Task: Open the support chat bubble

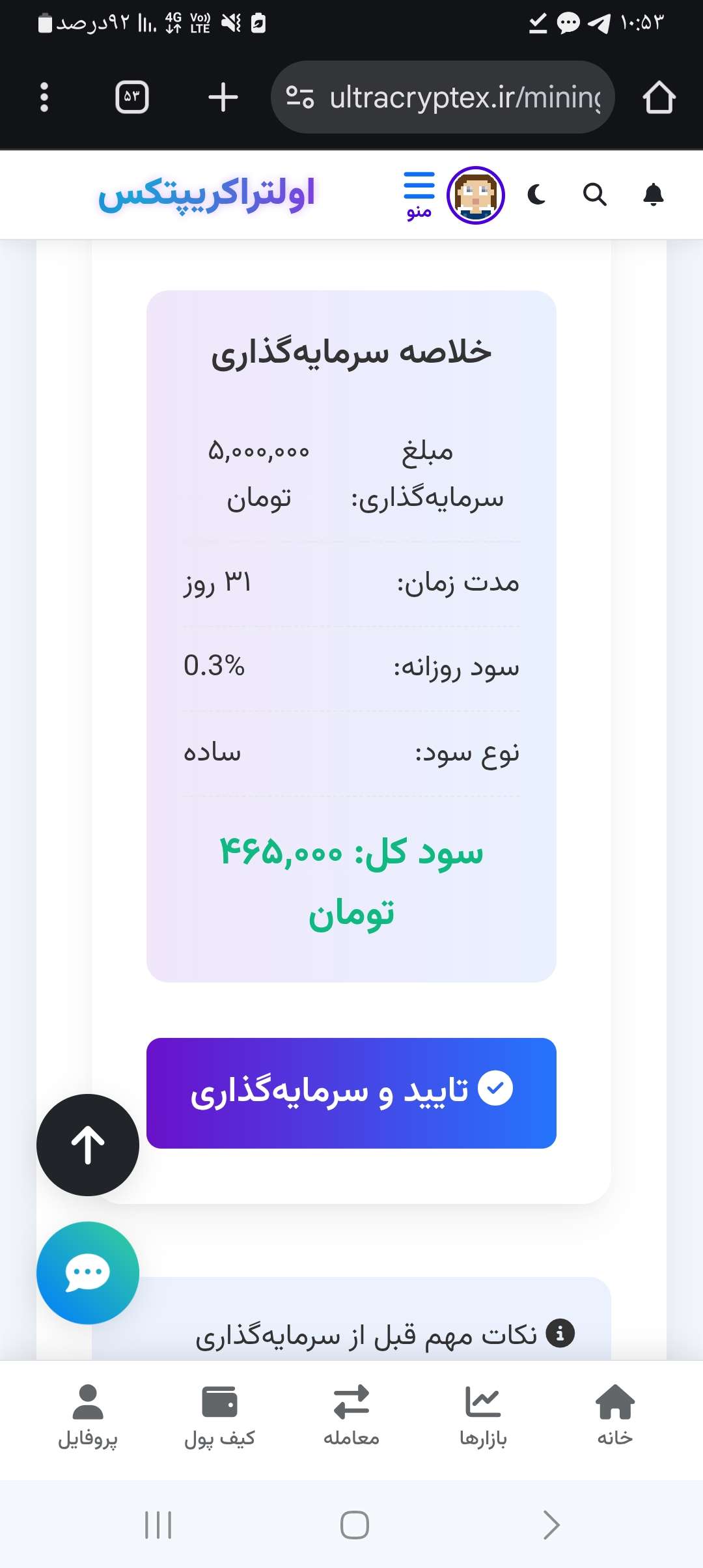Action: coord(88,1272)
